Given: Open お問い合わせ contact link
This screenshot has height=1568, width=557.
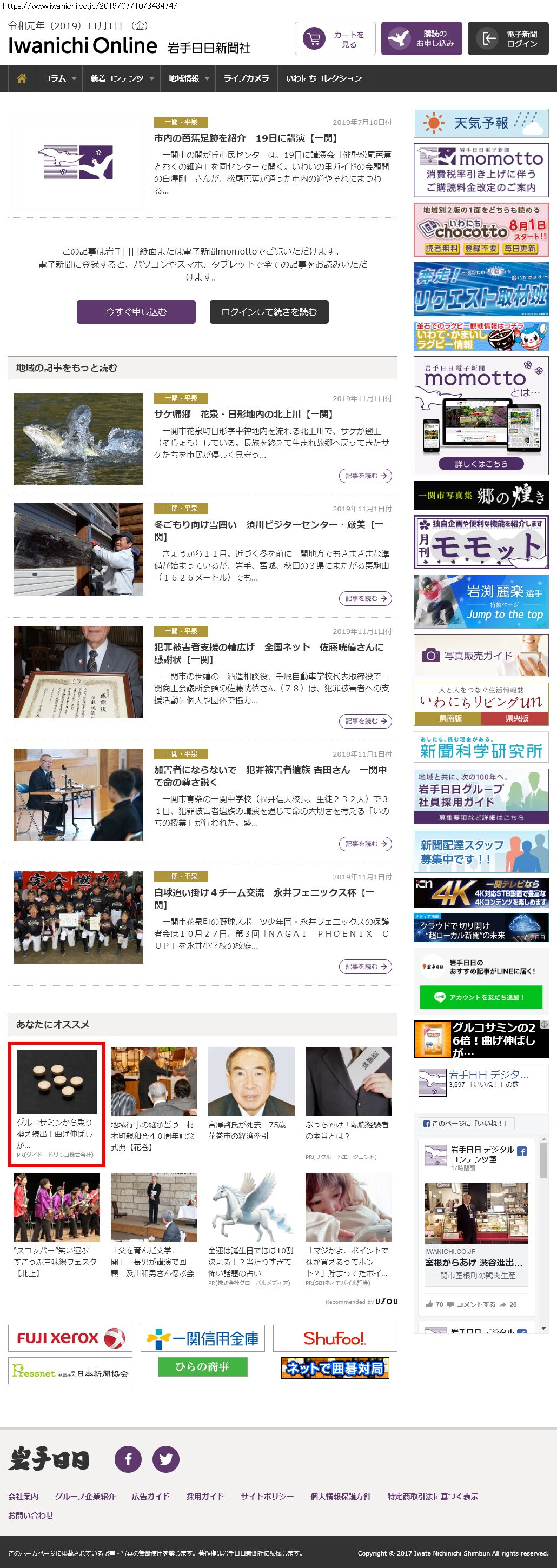Looking at the screenshot, I should 30,1515.
